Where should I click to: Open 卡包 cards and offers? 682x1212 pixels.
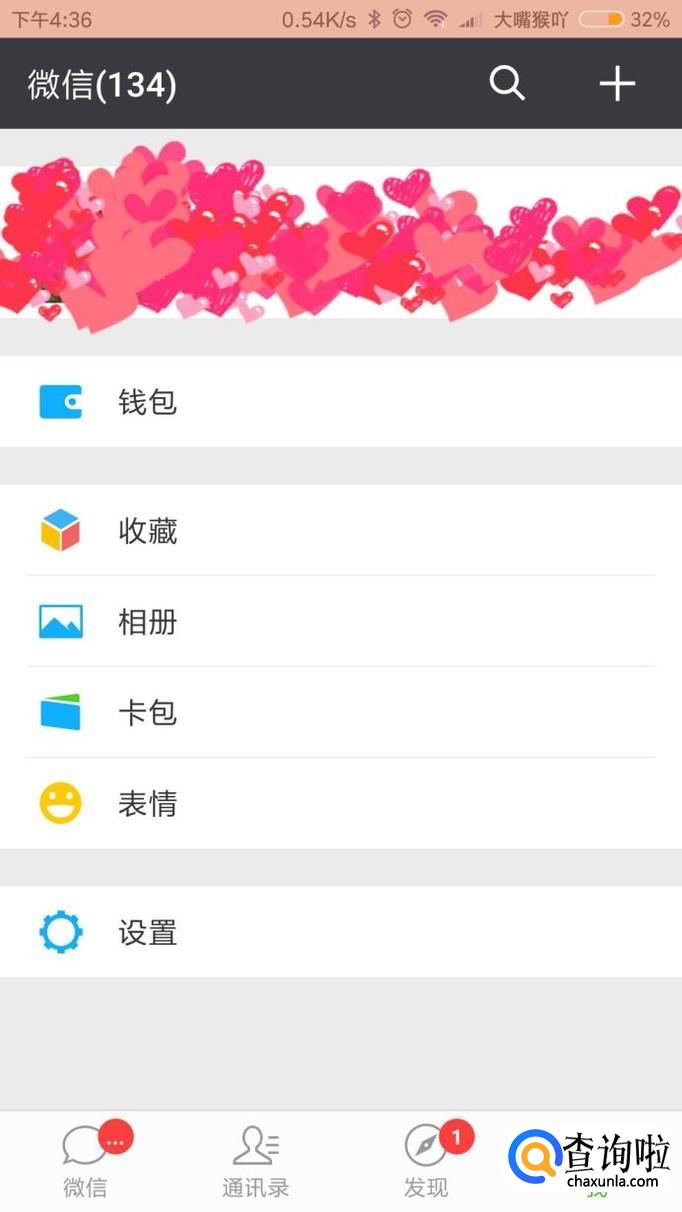pyautogui.click(x=340, y=713)
